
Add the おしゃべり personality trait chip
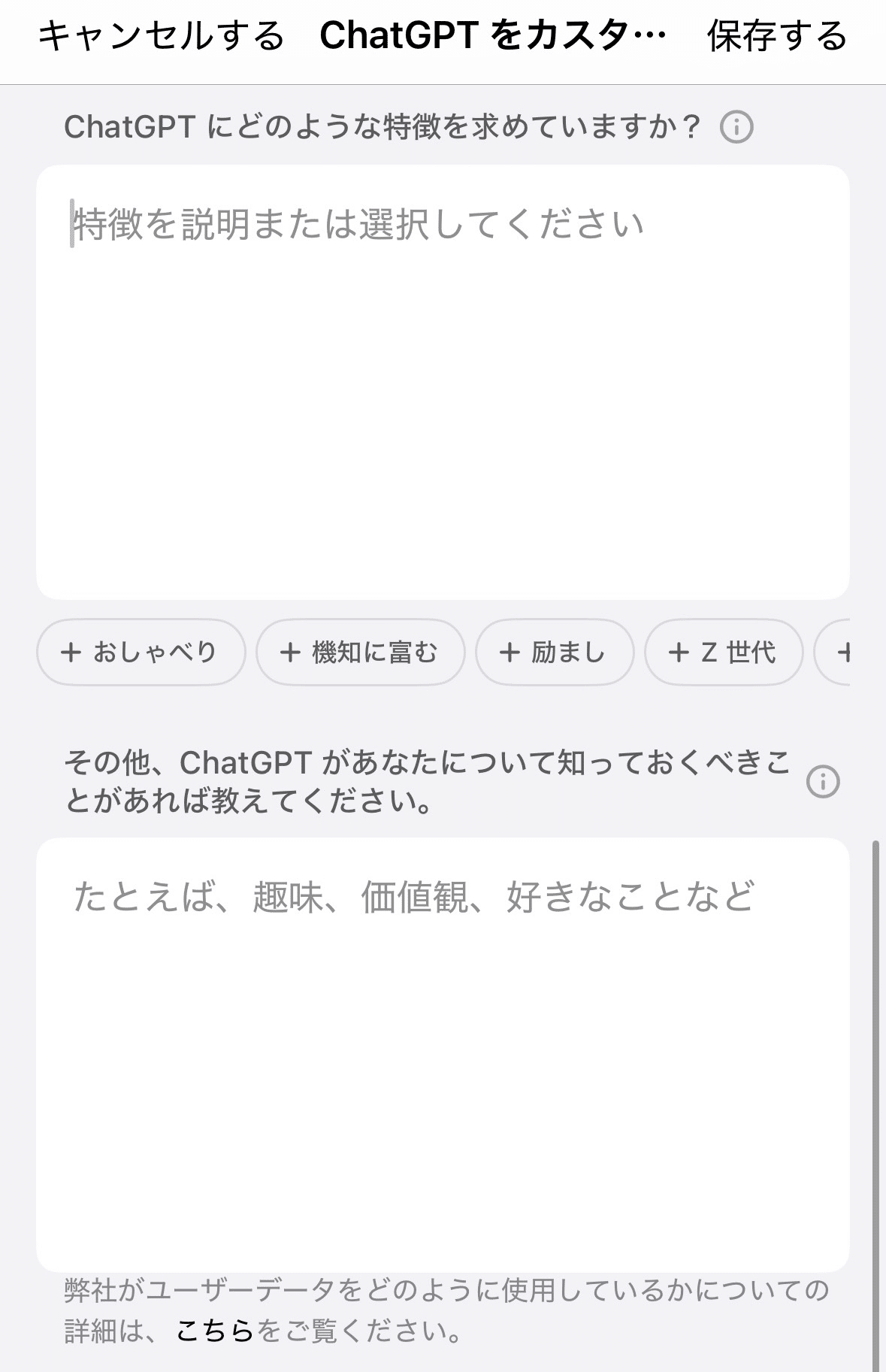pos(141,653)
